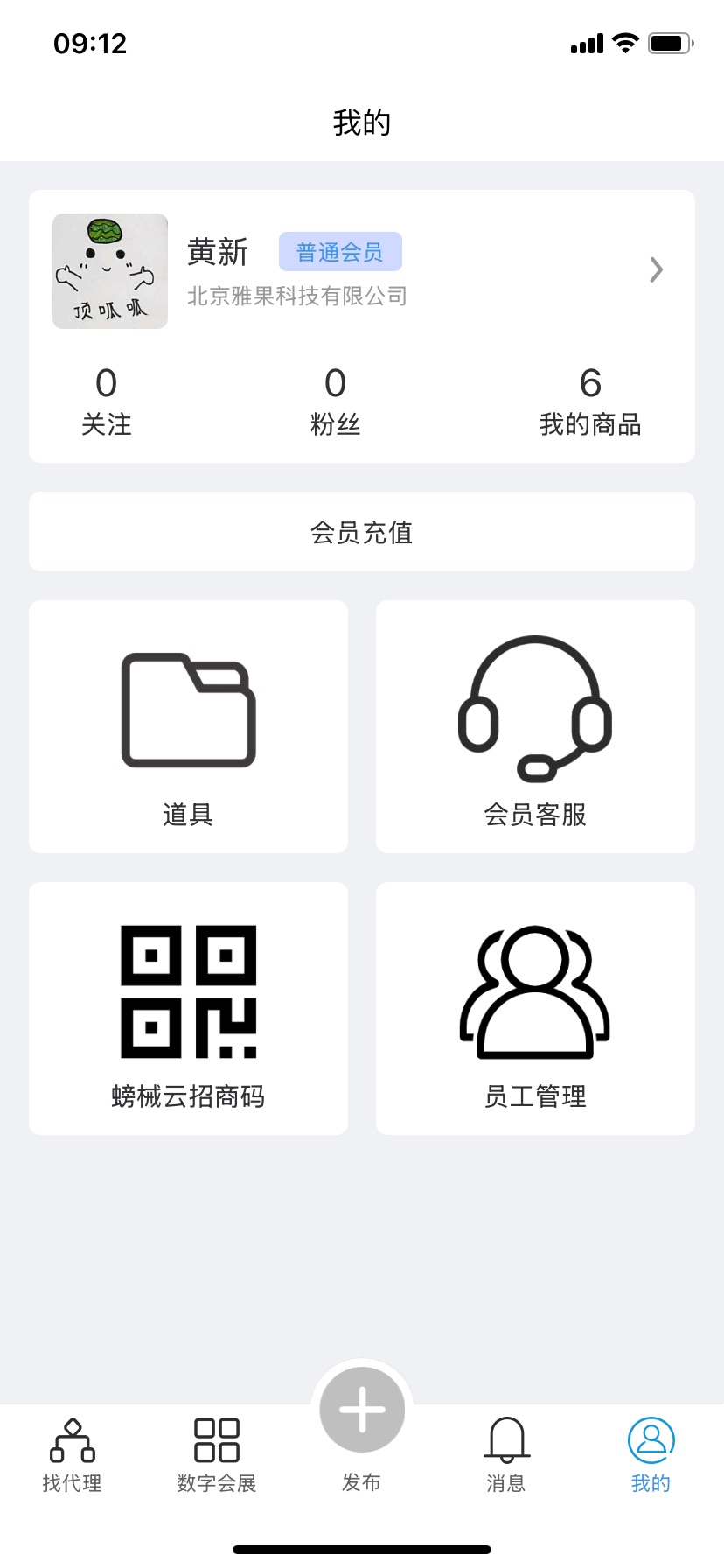Open the 数字会展 grid icon
Viewport: 724px width, 1568px height.
(x=216, y=1438)
